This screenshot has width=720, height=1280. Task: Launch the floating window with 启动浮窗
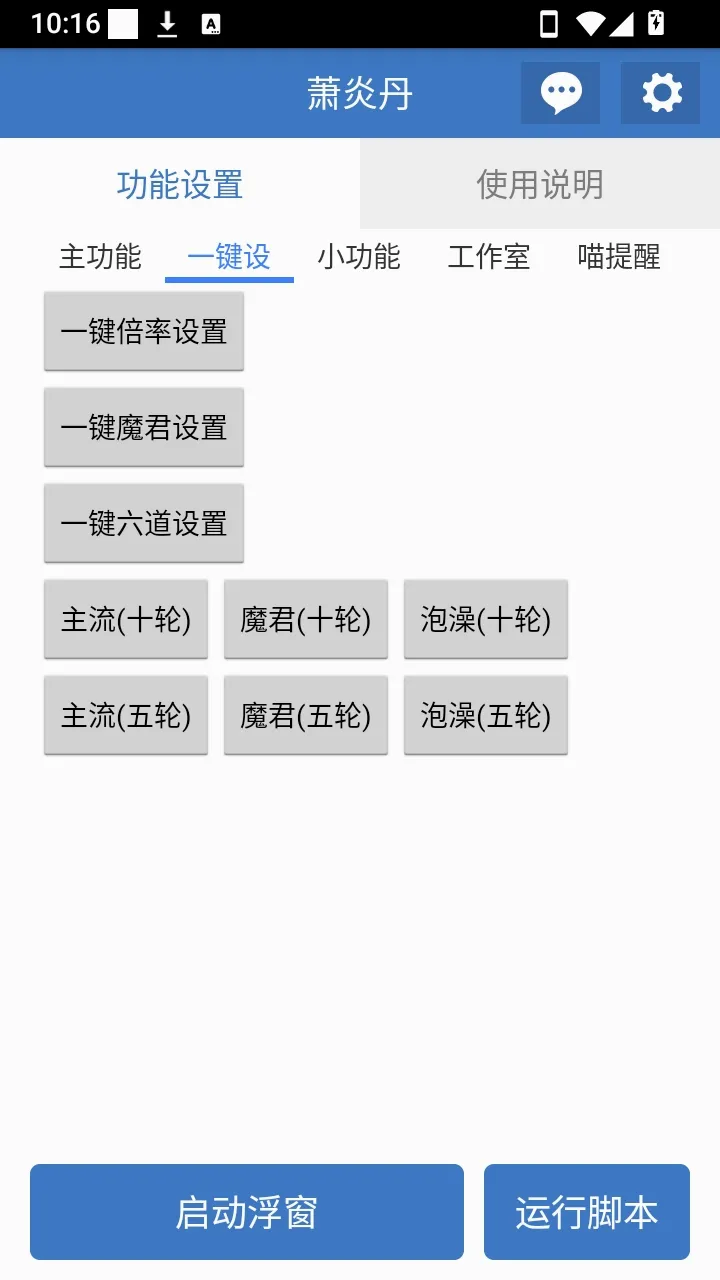[x=247, y=1212]
